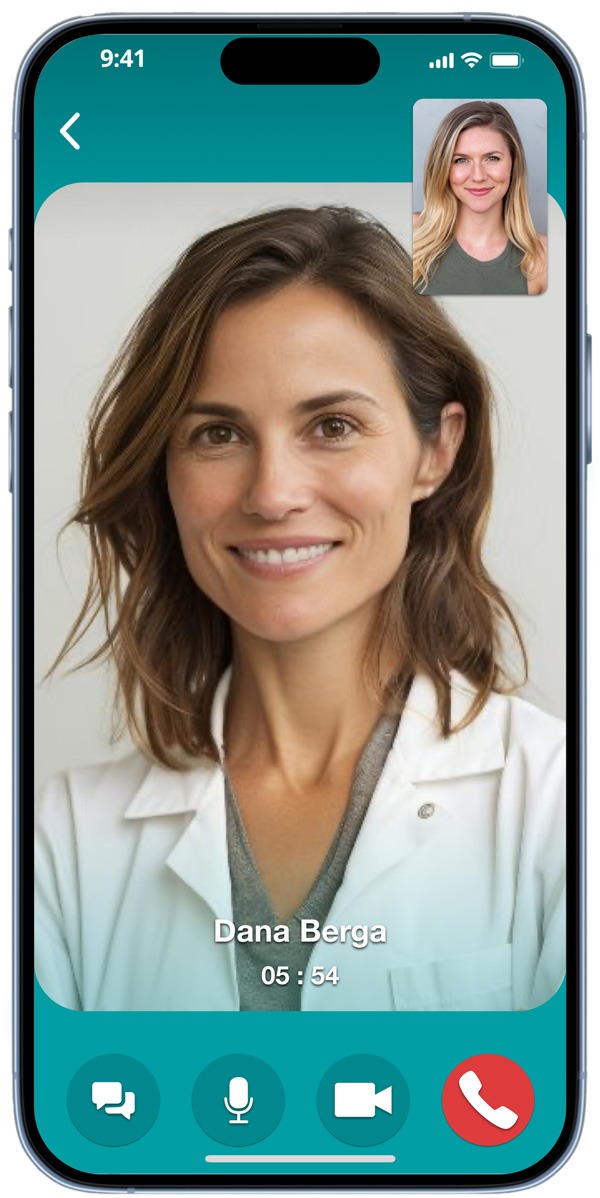
Task: Tap the self-view video thumbnail
Action: (480, 197)
